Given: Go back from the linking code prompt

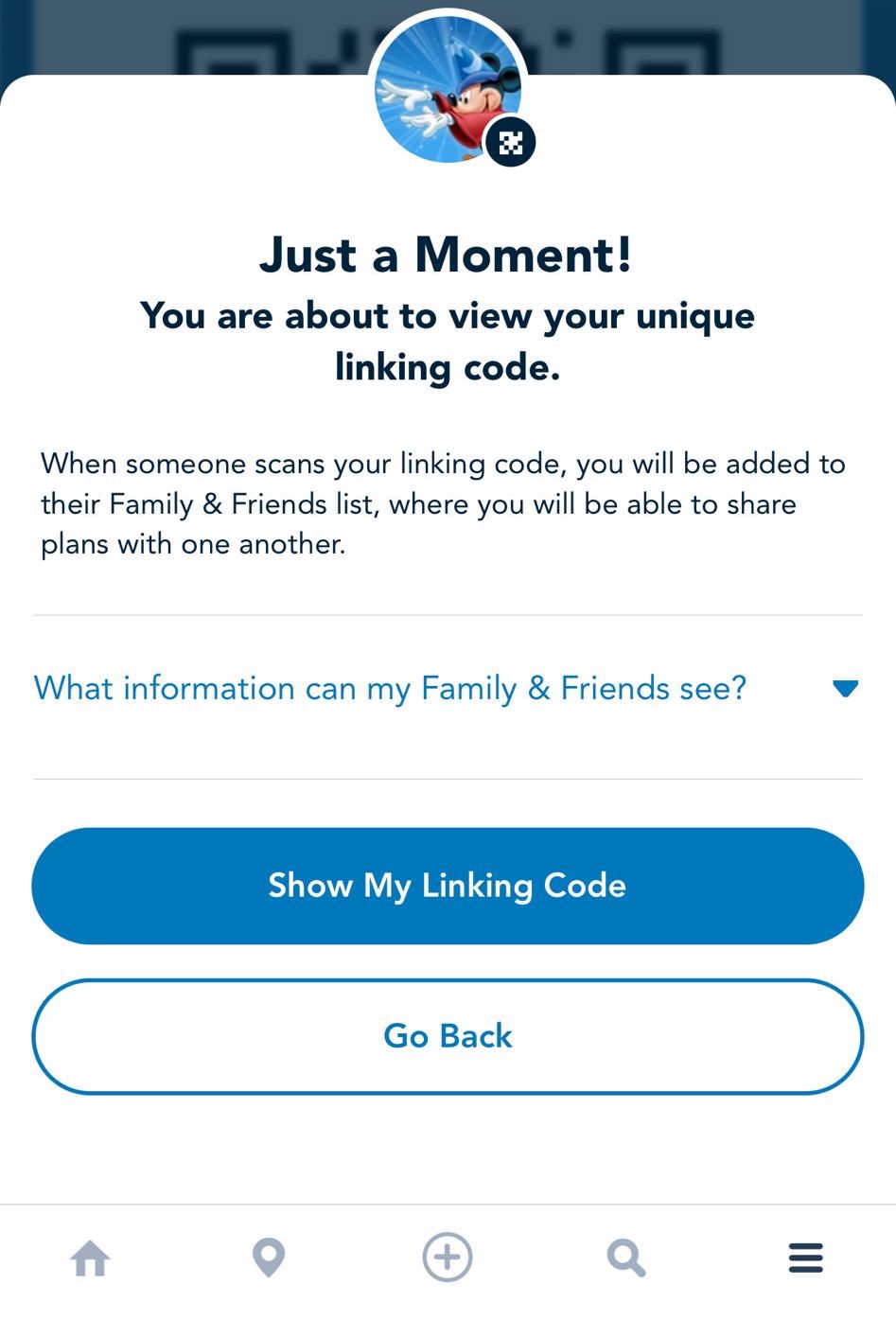Looking at the screenshot, I should click(448, 1036).
